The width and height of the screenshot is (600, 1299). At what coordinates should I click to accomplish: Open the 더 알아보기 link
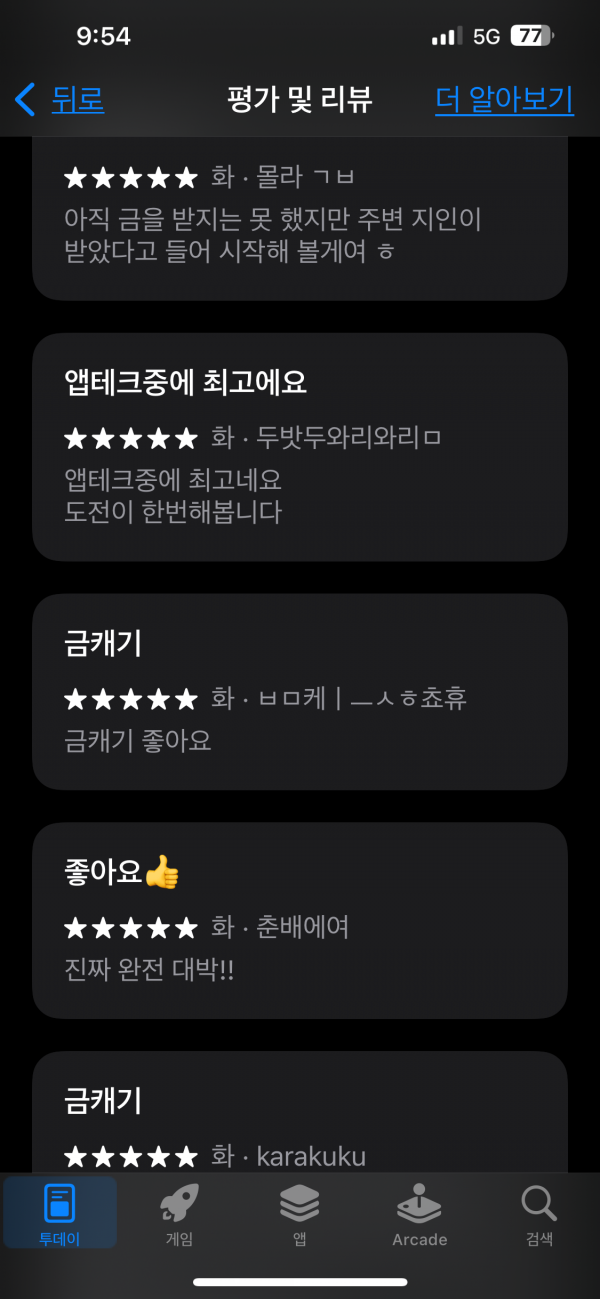click(504, 99)
